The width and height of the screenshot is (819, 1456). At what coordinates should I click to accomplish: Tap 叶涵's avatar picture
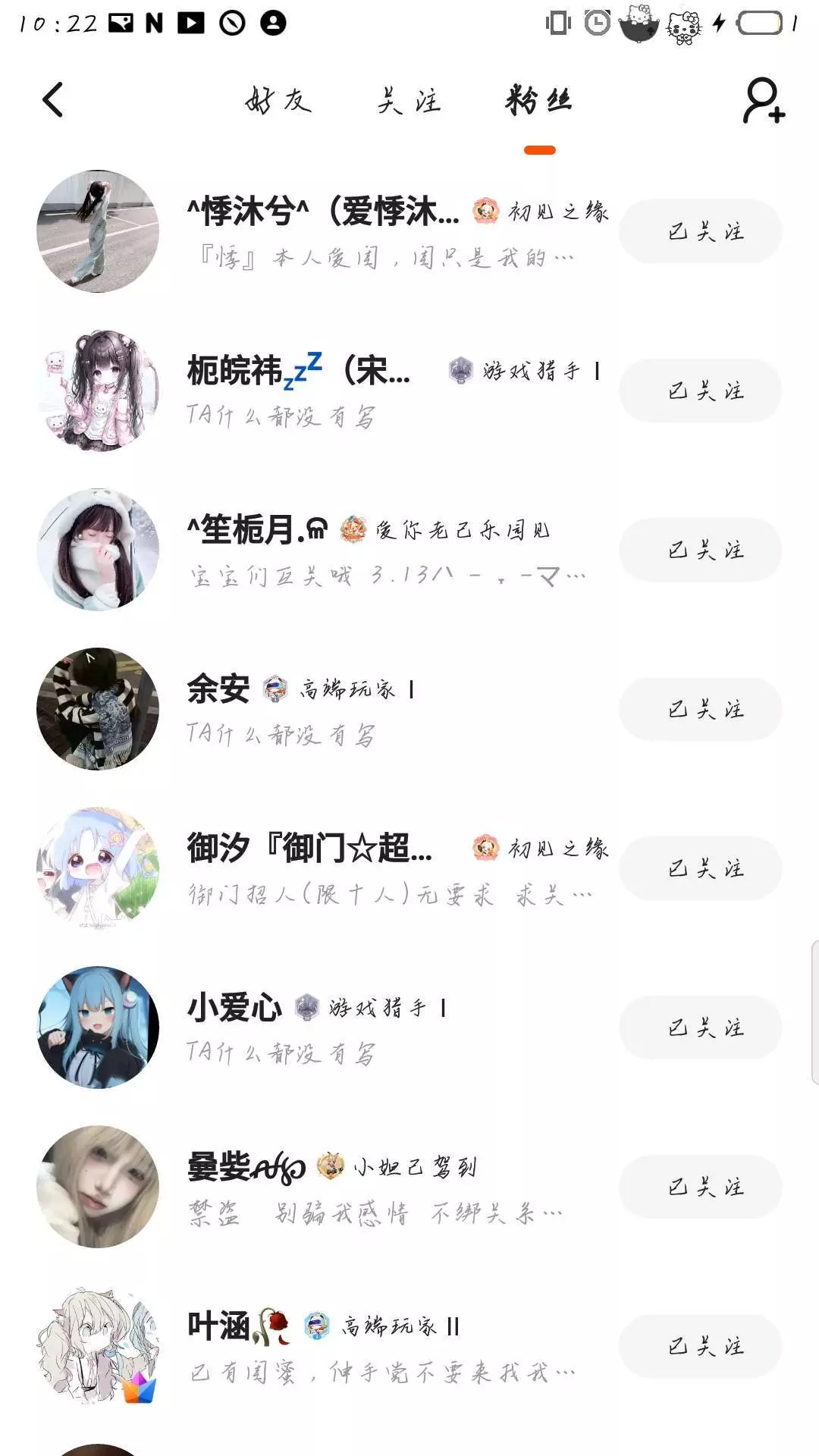pos(98,1346)
